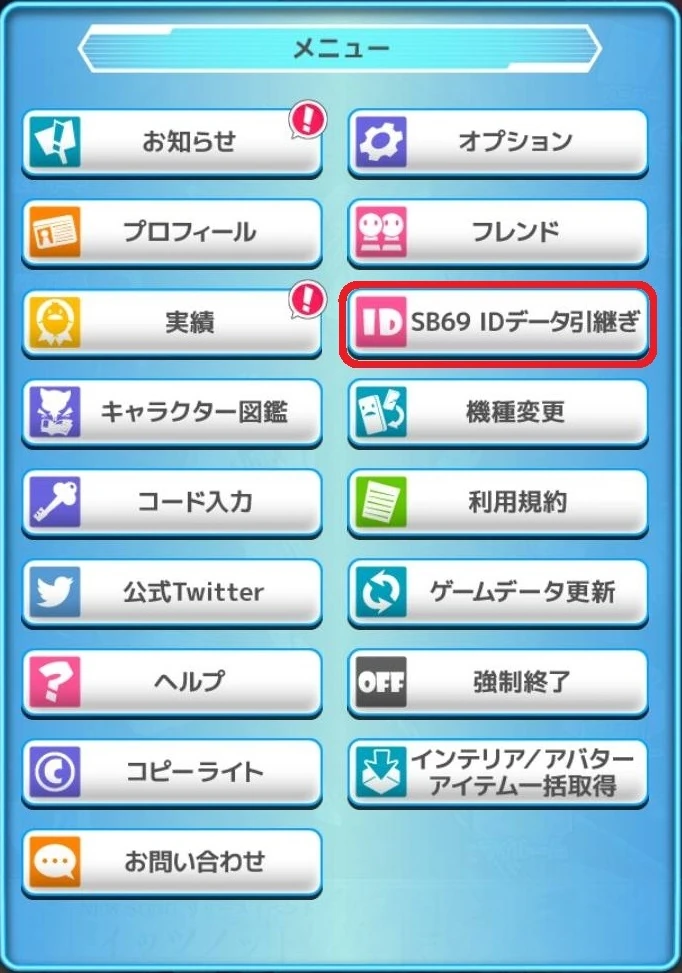Open コード入力 to enter a code

172,502
